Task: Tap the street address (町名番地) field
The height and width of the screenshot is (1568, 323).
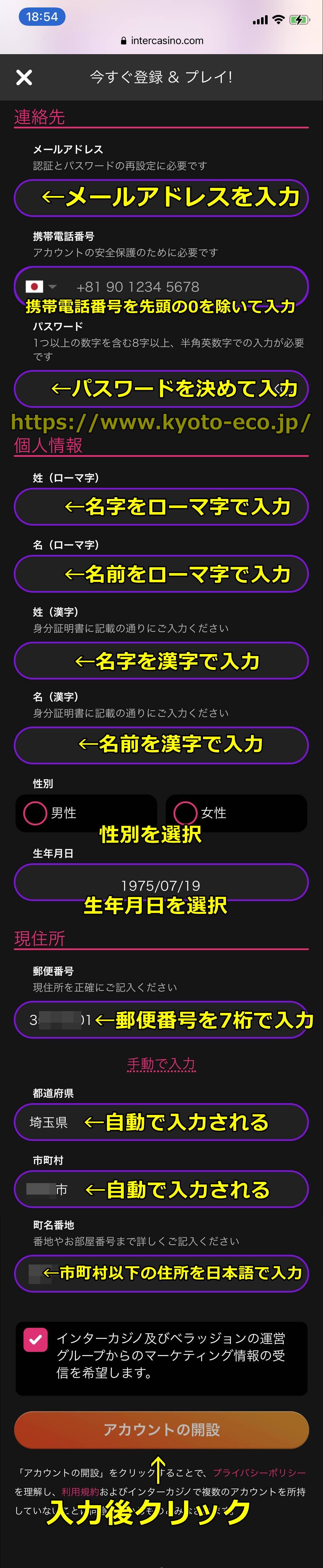Action: coord(161,1273)
